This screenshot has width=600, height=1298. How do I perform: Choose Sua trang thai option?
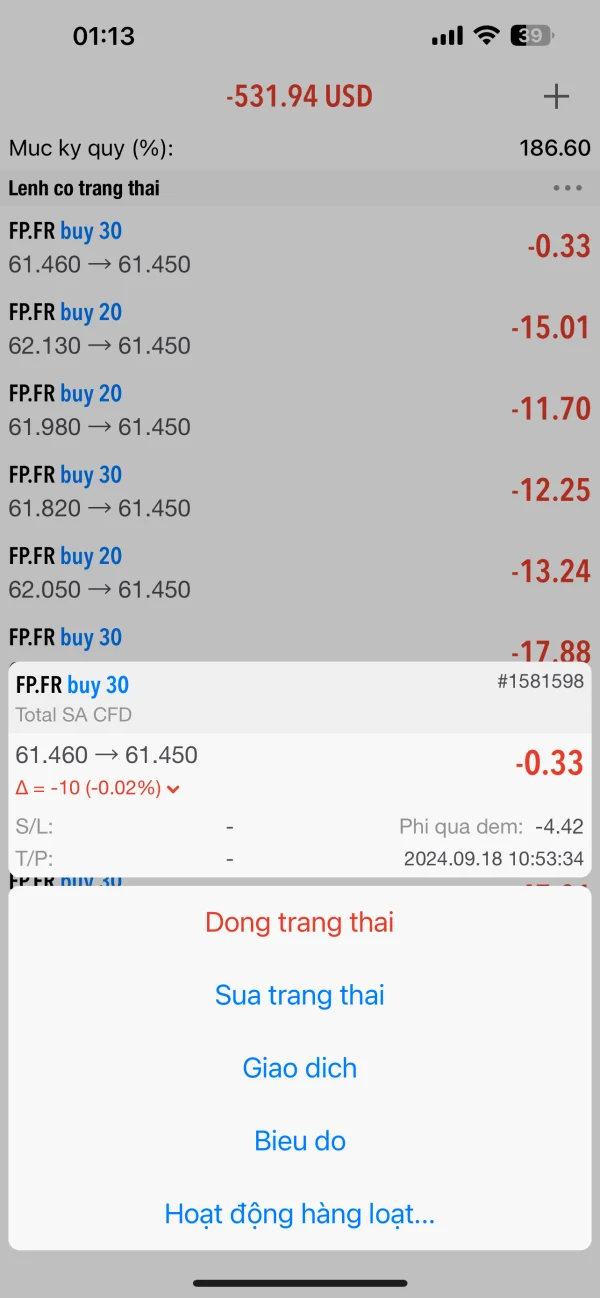point(300,995)
